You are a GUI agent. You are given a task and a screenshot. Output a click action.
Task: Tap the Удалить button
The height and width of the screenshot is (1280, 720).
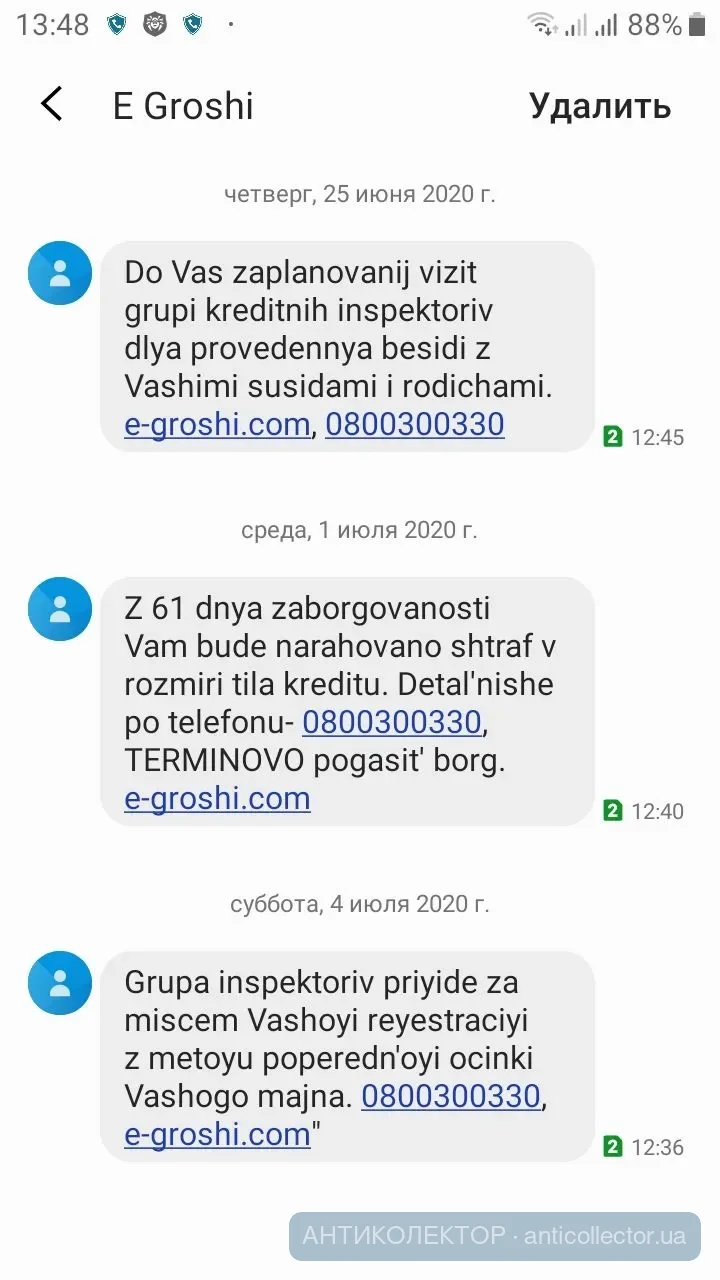pos(600,106)
